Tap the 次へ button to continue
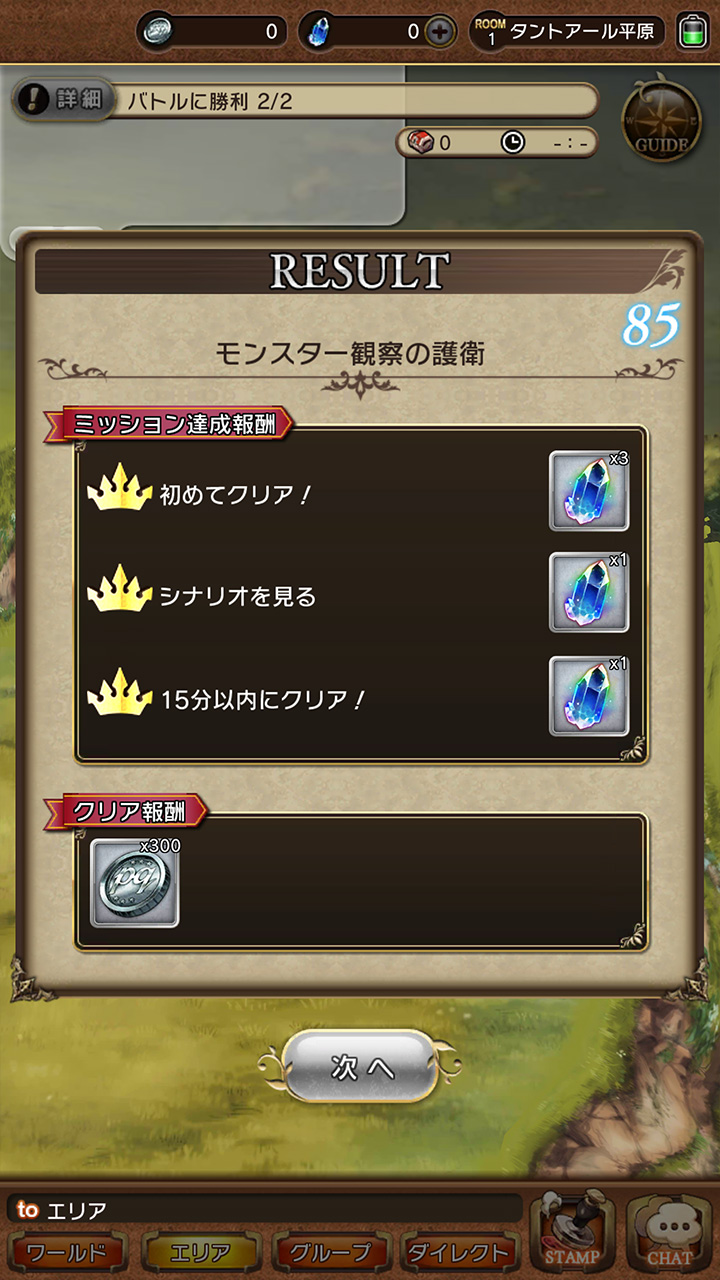 pos(359,1067)
